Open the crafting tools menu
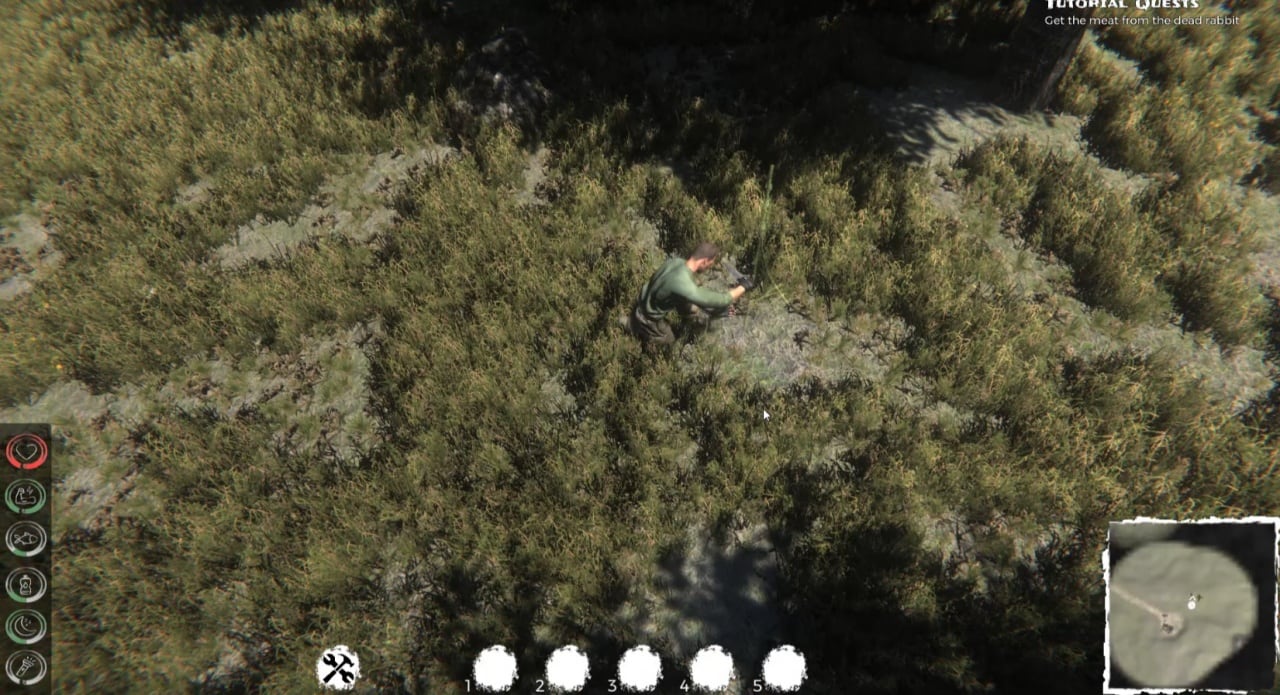The width and height of the screenshot is (1280, 695). pyautogui.click(x=338, y=668)
